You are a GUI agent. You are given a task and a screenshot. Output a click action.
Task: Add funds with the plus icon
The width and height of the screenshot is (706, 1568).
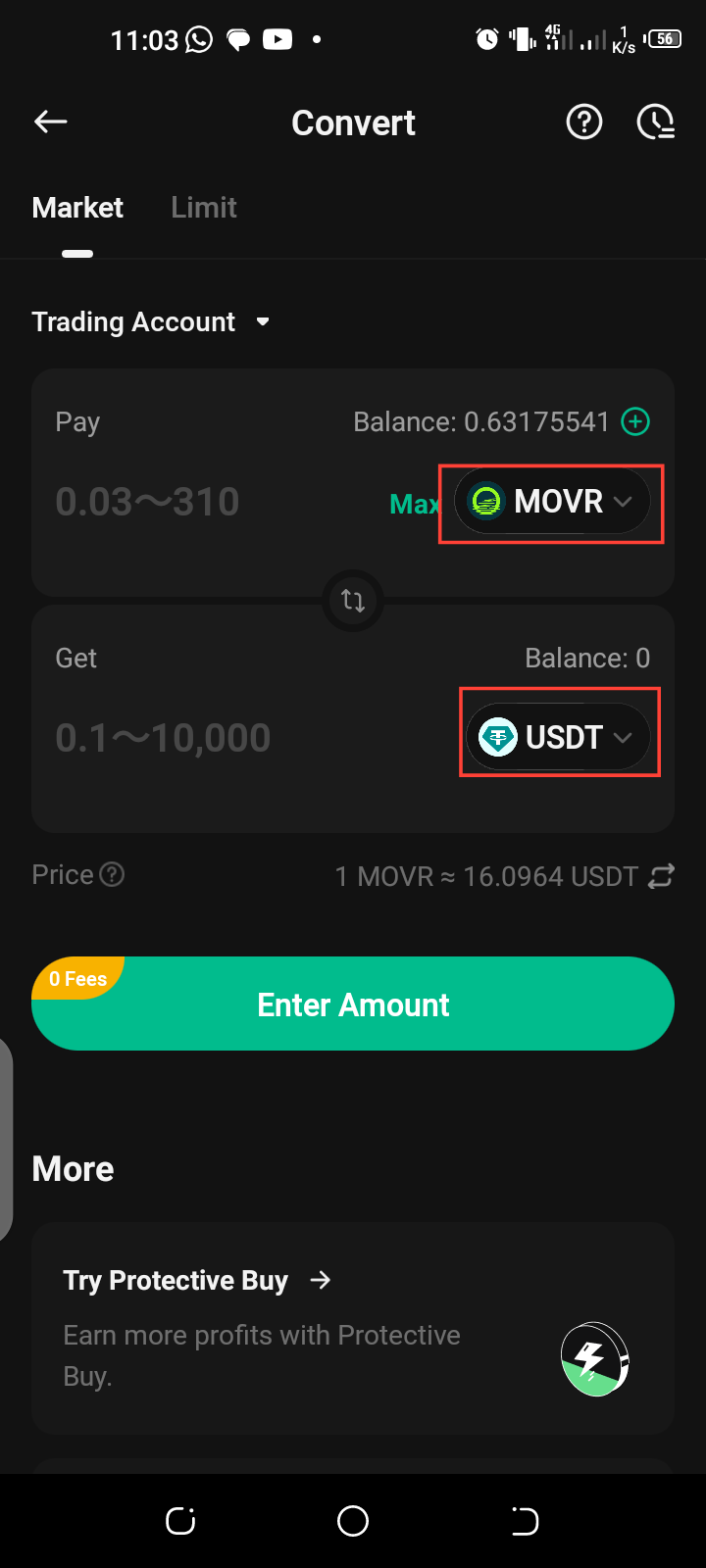pyautogui.click(x=636, y=421)
